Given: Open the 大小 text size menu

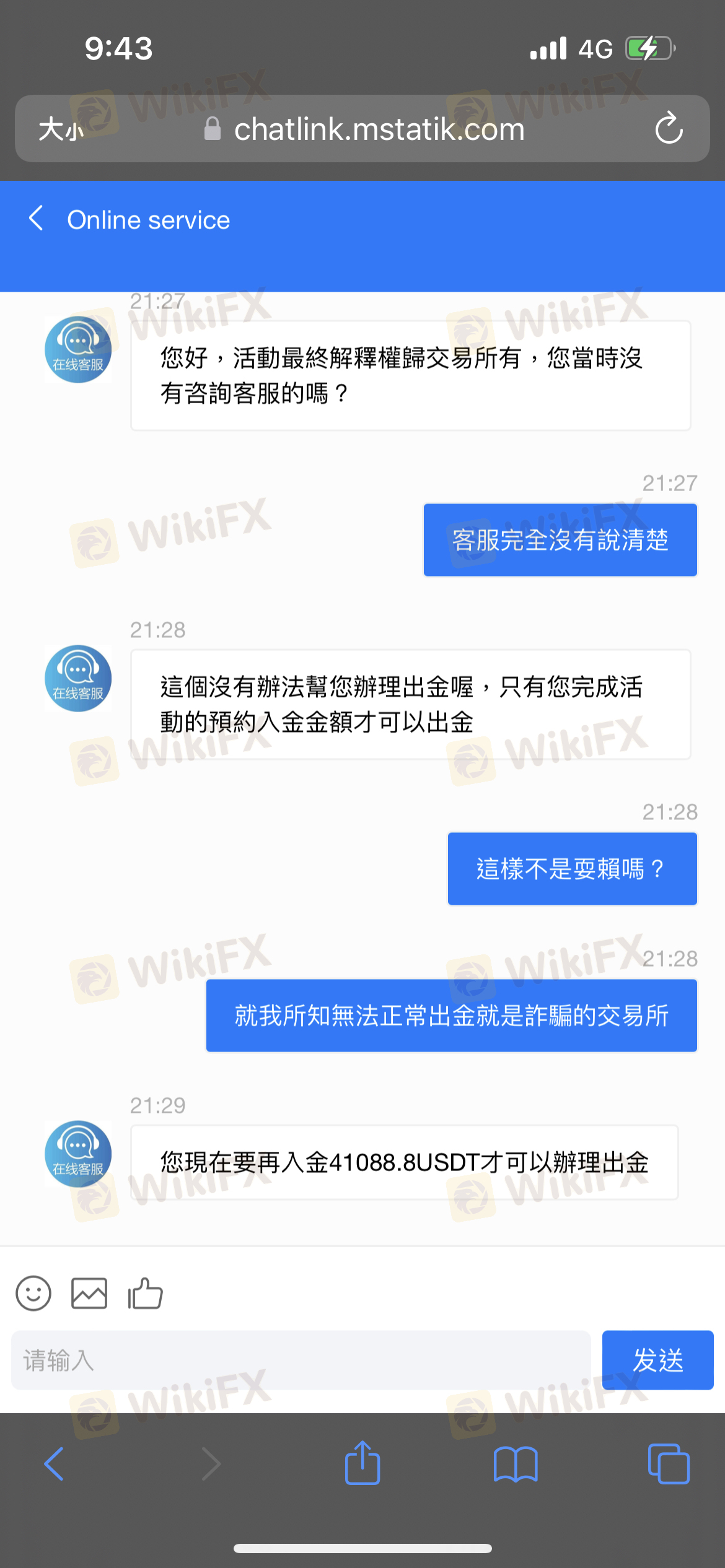Looking at the screenshot, I should click(61, 130).
